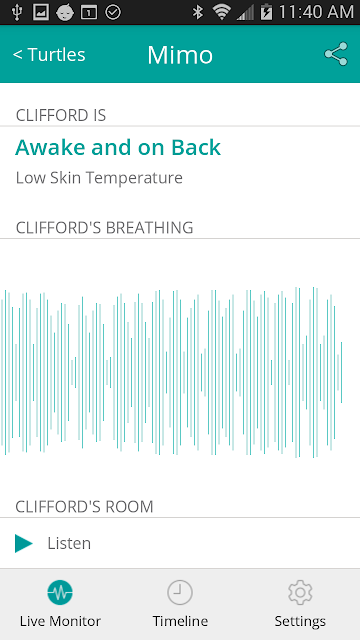Screen dimensions: 360x640
Task: Open the Settings tab
Action: coord(300,604)
